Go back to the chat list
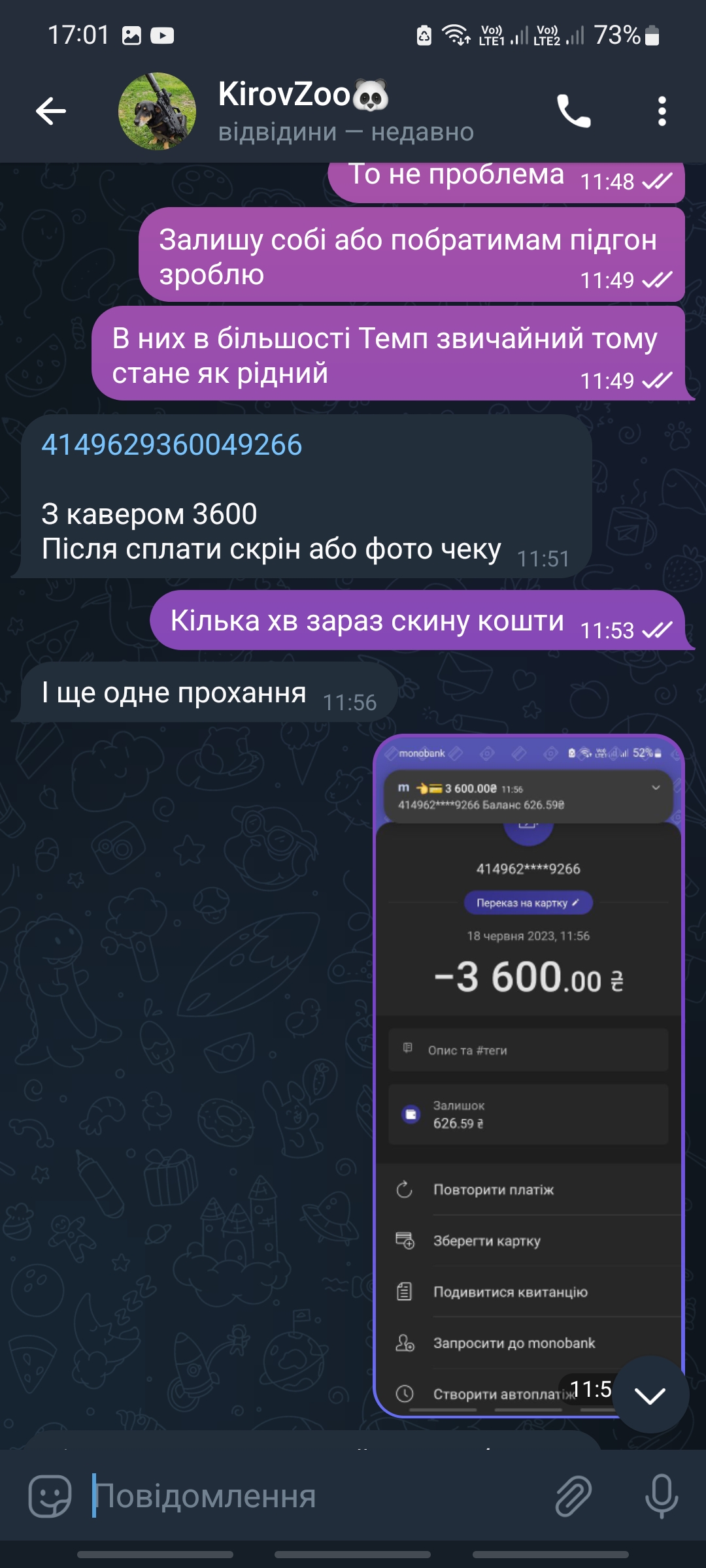The image size is (706, 1568). [x=51, y=111]
